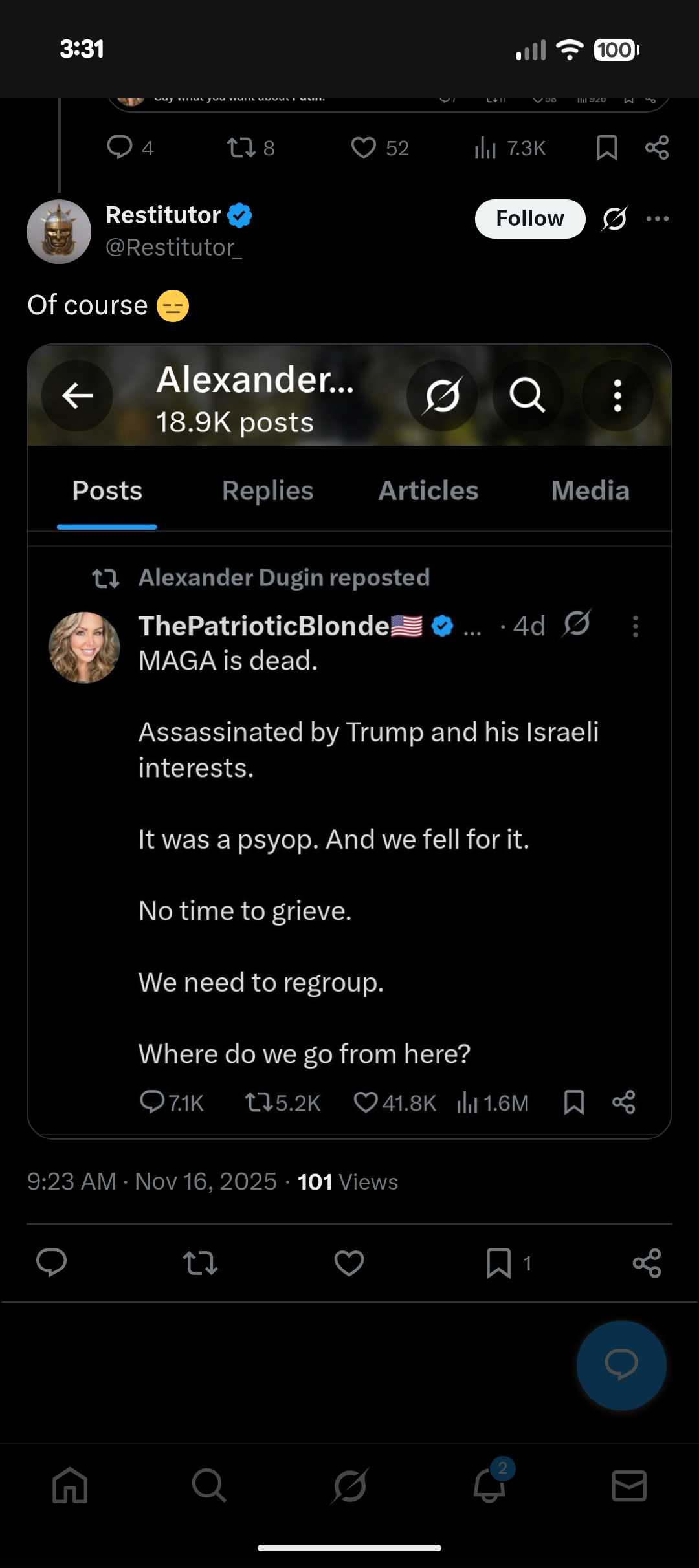Open Grok icon next to Follow button

click(x=614, y=219)
